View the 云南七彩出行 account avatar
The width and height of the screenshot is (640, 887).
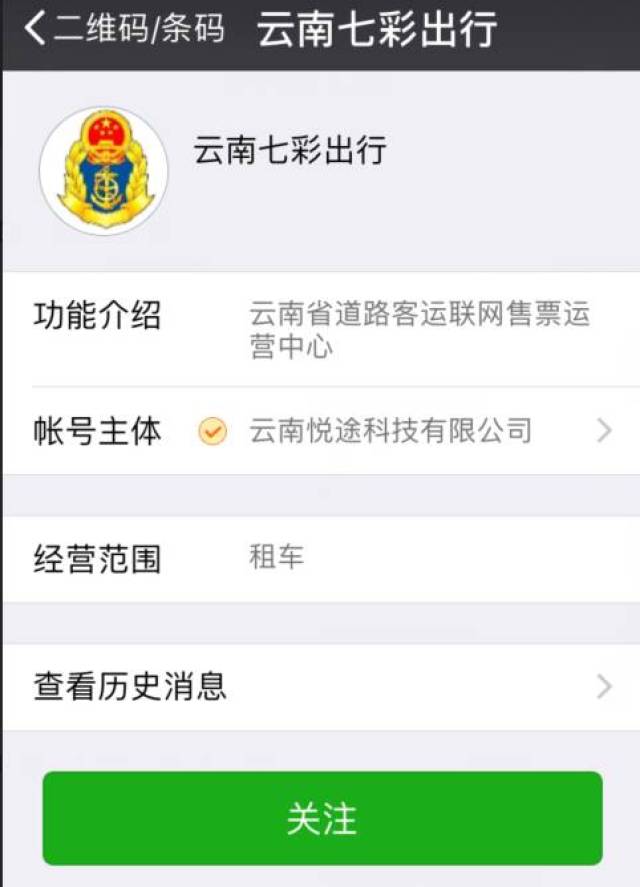104,172
